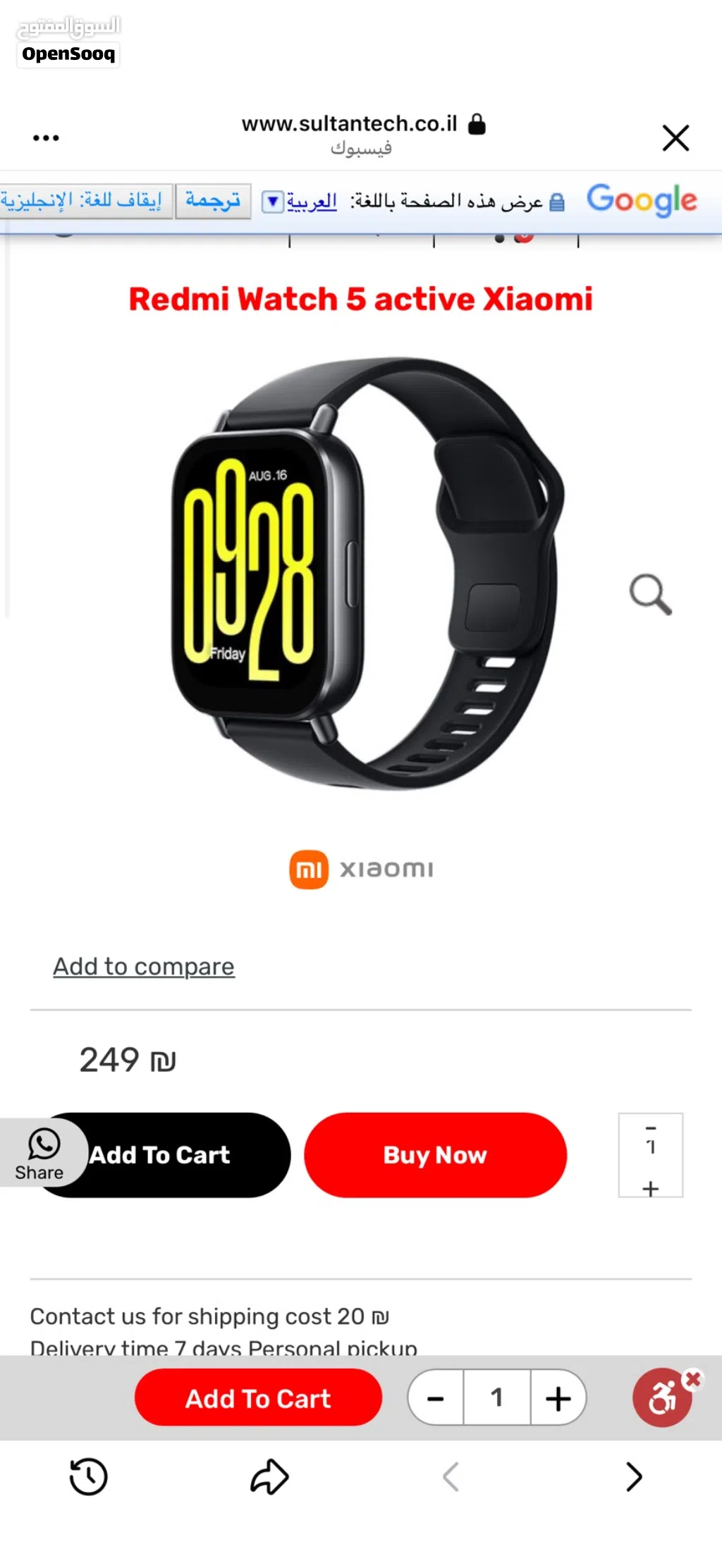Dismiss the accessibility widget badge
Screen dimensions: 722x1568
tap(694, 1378)
